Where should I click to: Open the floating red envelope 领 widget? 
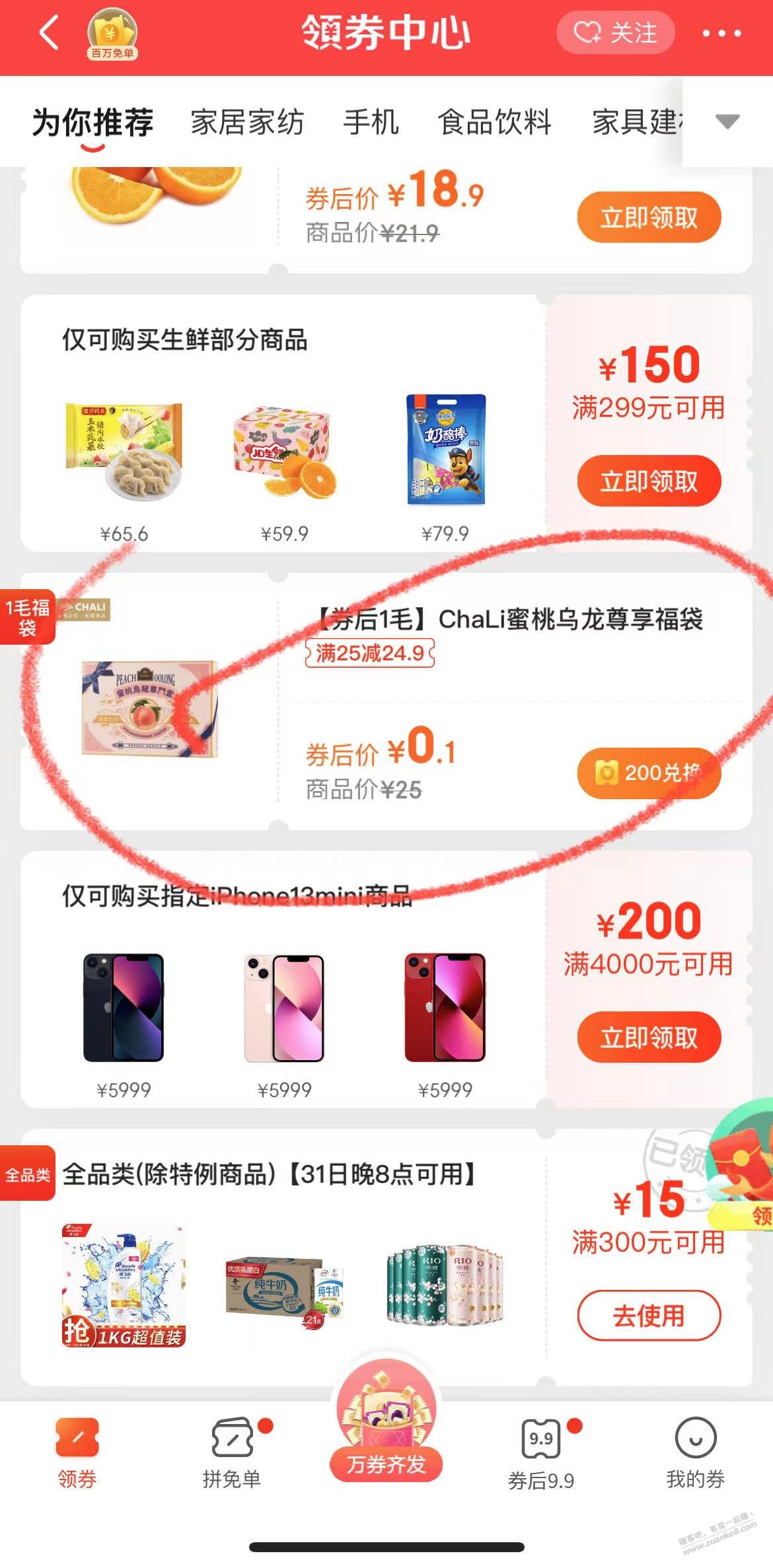(743, 1165)
